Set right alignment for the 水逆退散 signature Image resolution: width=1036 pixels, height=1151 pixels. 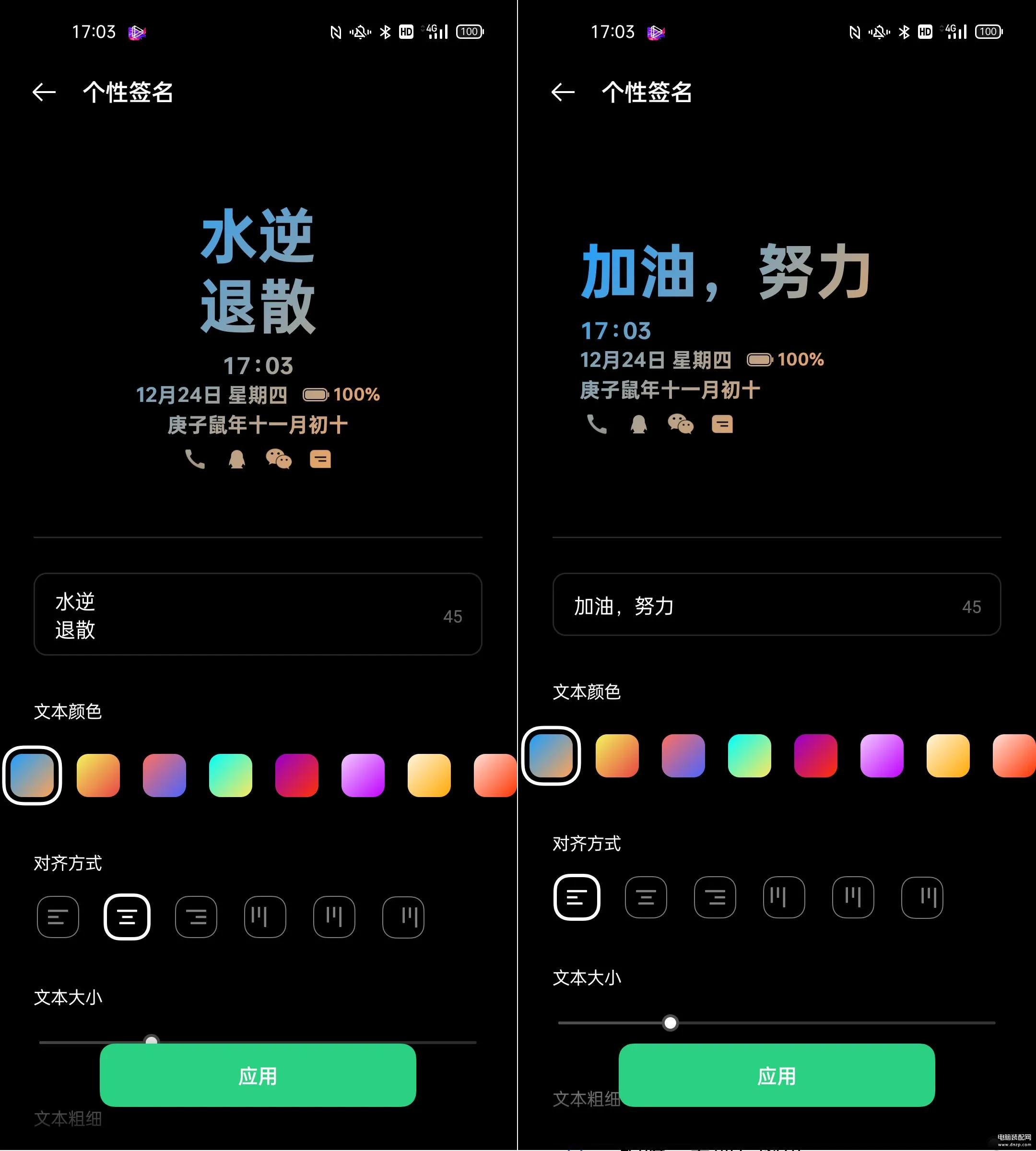(196, 917)
